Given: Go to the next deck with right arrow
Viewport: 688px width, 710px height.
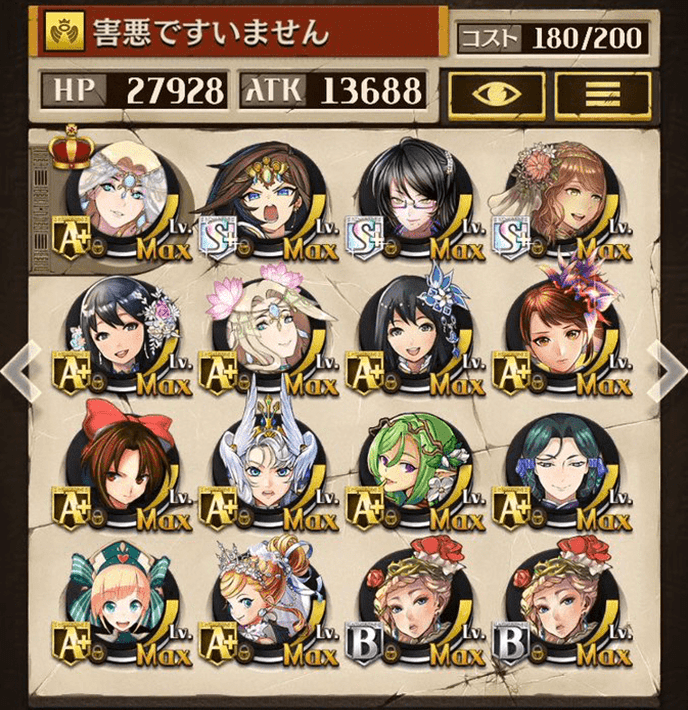Looking at the screenshot, I should pos(666,368).
